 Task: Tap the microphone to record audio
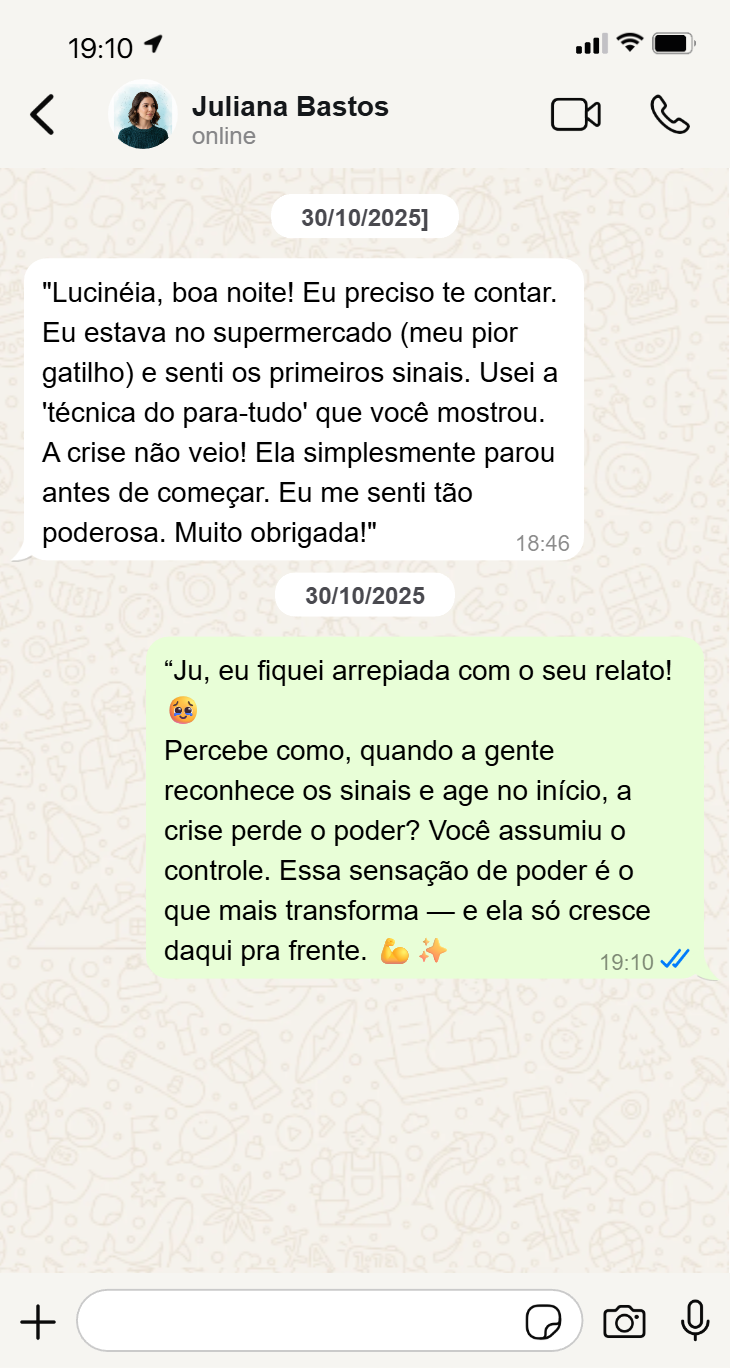[x=695, y=1322]
